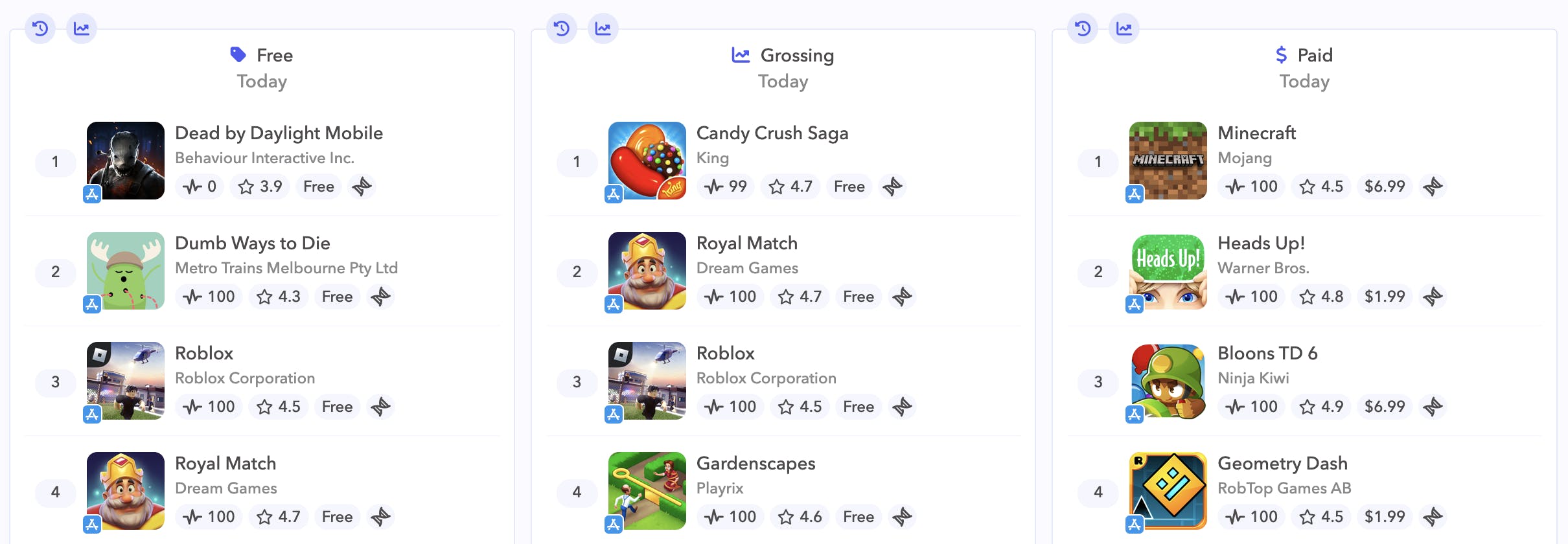Viewport: 1568px width, 544px height.
Task: Open the trend chart icon above Free chart
Action: tap(82, 28)
